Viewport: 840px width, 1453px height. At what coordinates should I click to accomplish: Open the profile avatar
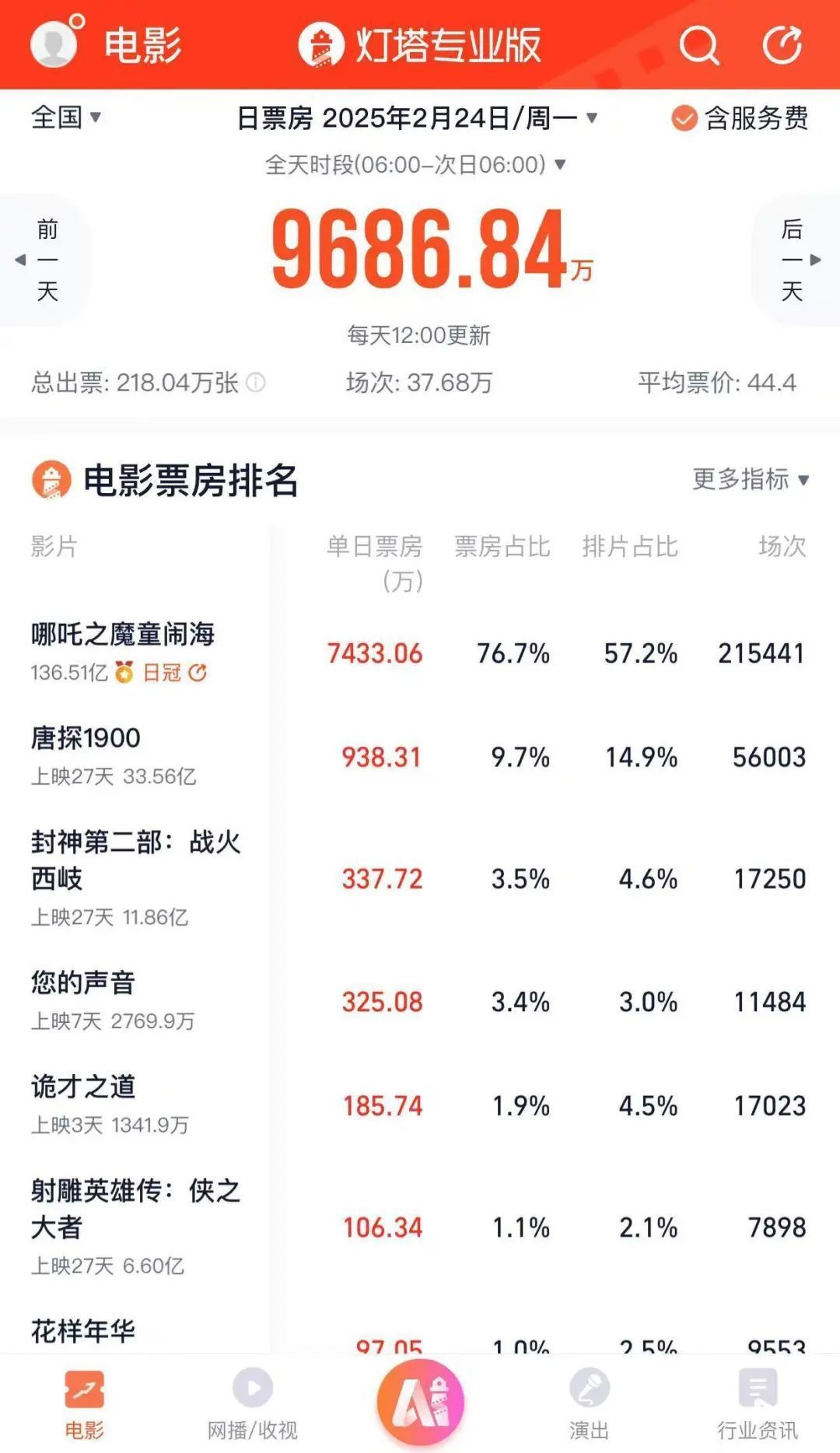(x=54, y=44)
